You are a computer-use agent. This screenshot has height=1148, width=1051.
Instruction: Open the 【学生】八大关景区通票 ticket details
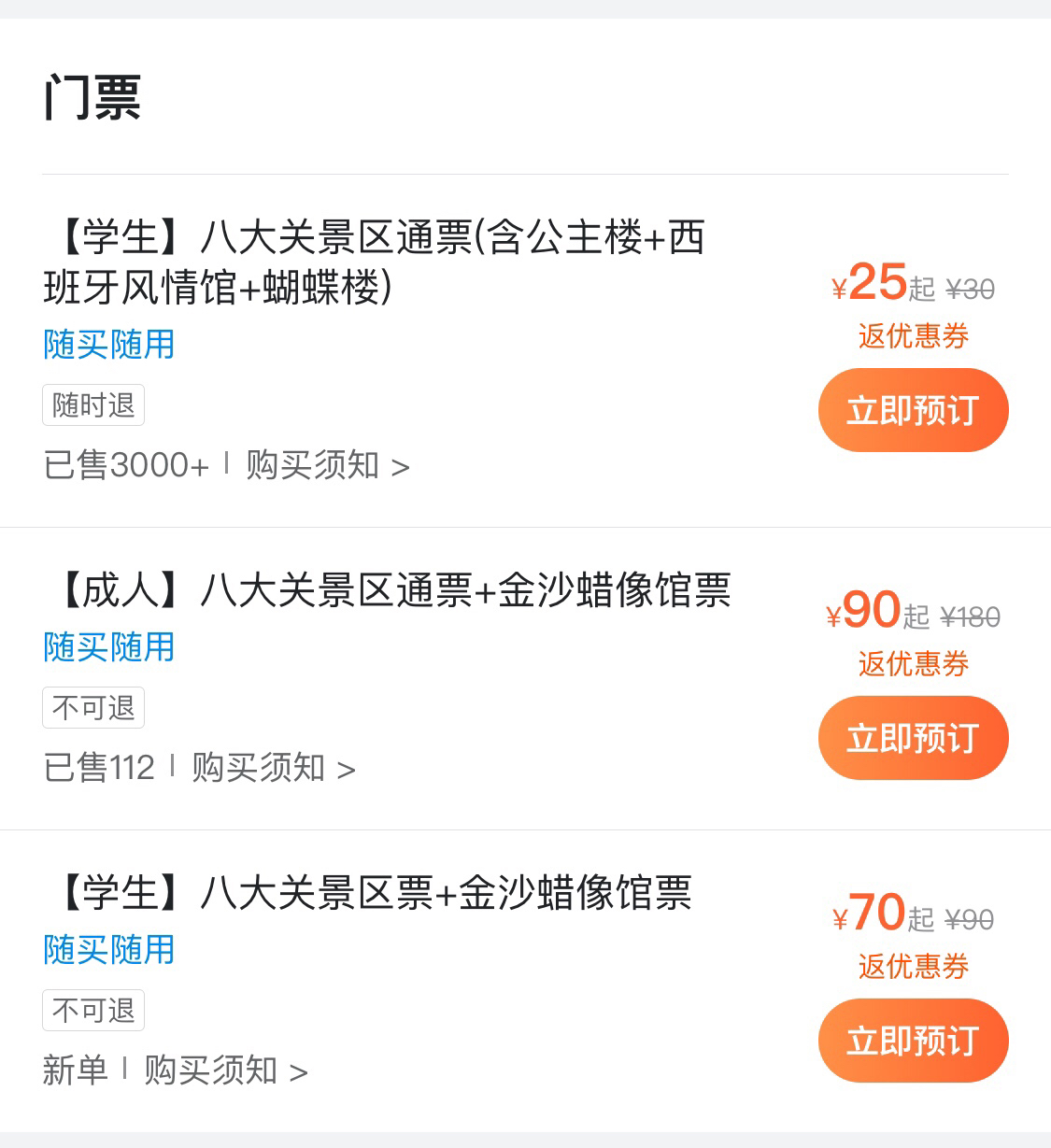(374, 262)
